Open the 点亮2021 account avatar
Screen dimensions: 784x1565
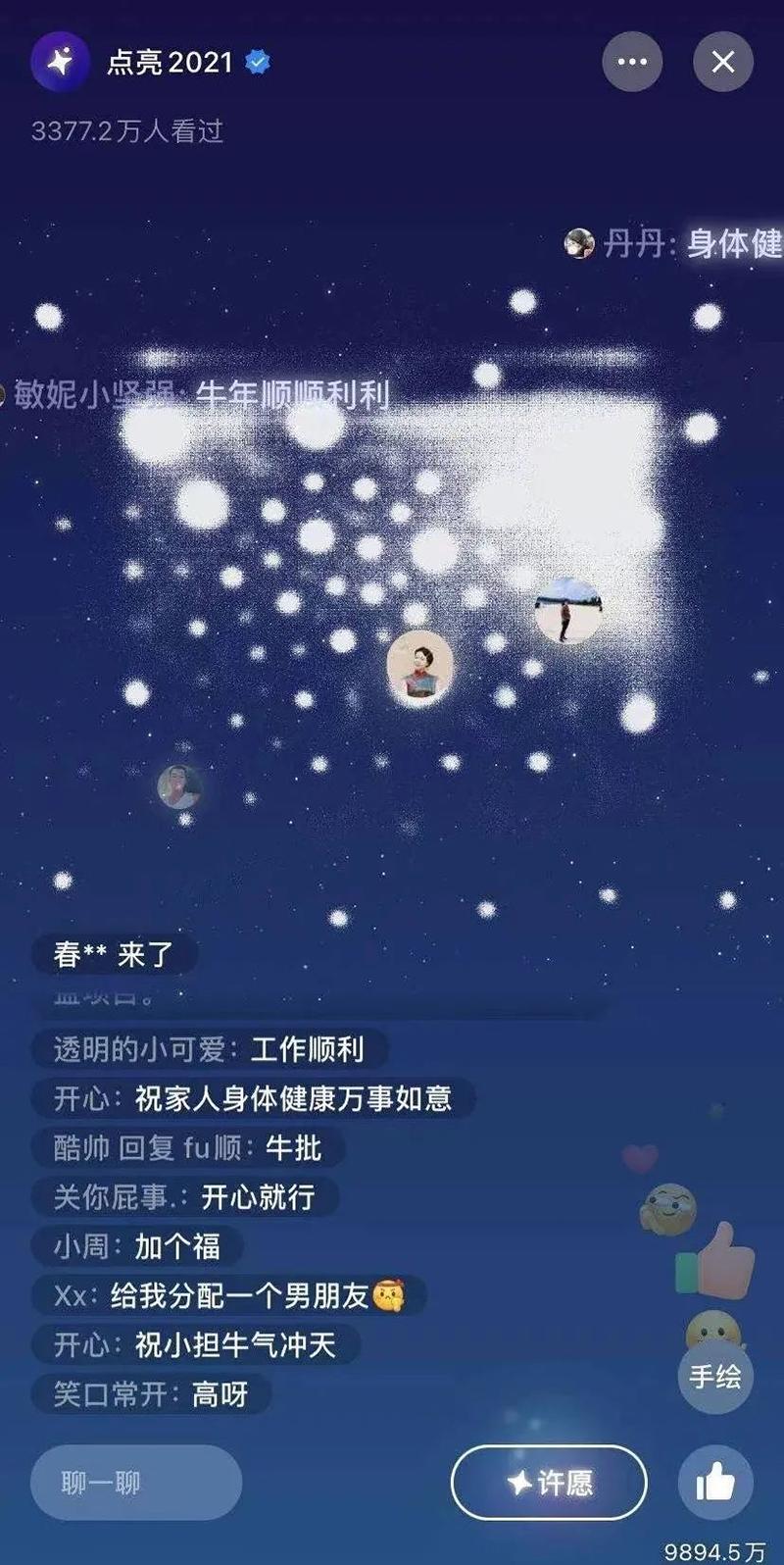click(x=61, y=63)
